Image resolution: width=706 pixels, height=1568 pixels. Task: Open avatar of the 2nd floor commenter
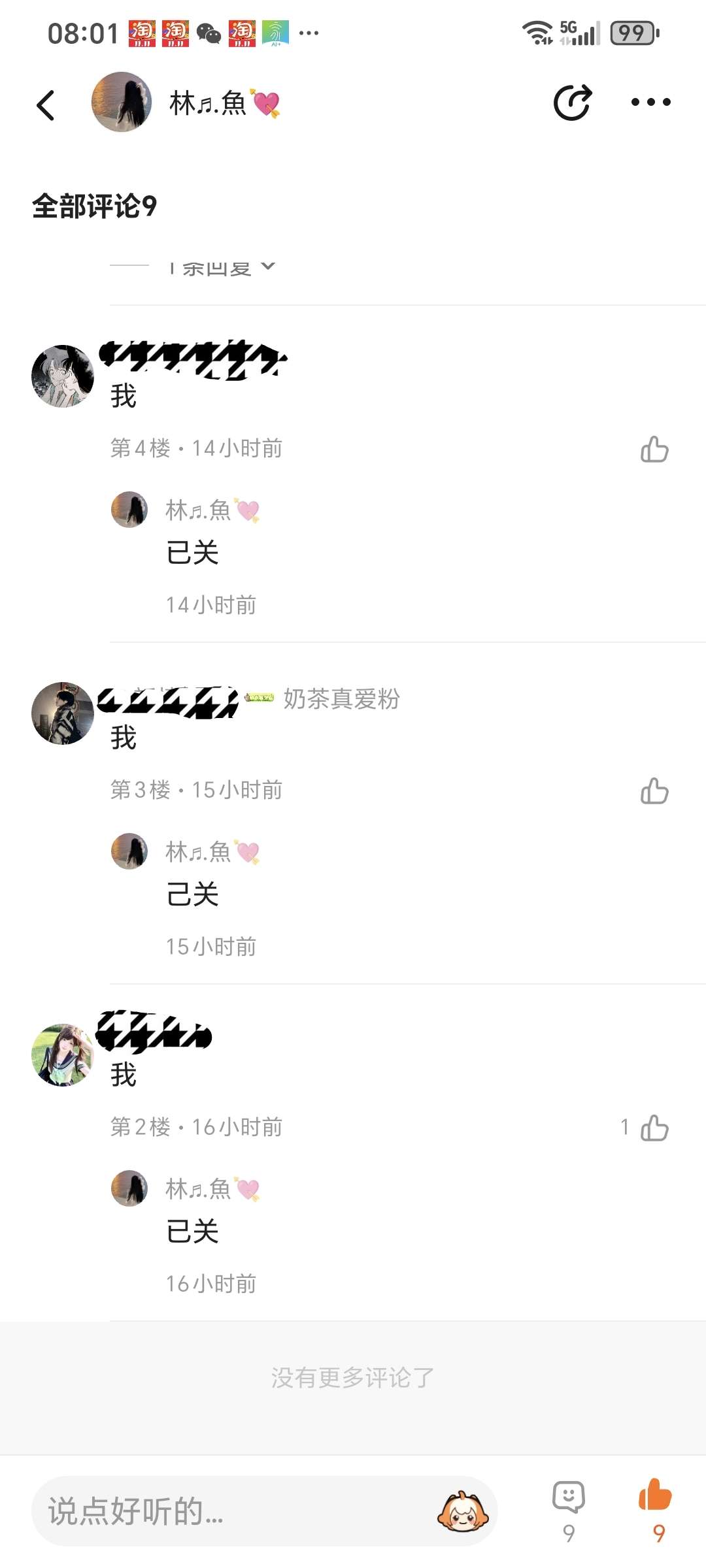[63, 1054]
